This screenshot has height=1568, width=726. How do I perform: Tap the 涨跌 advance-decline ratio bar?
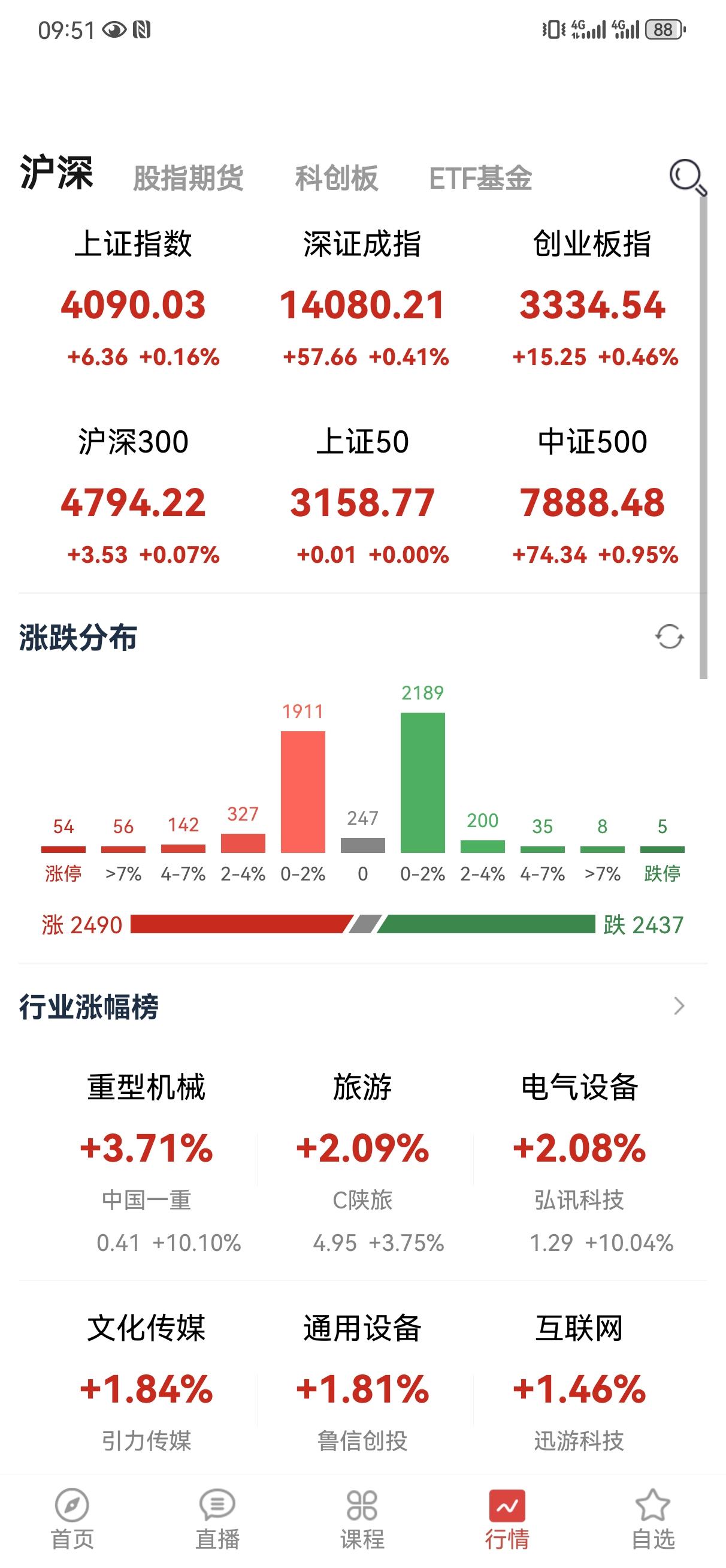362,926
